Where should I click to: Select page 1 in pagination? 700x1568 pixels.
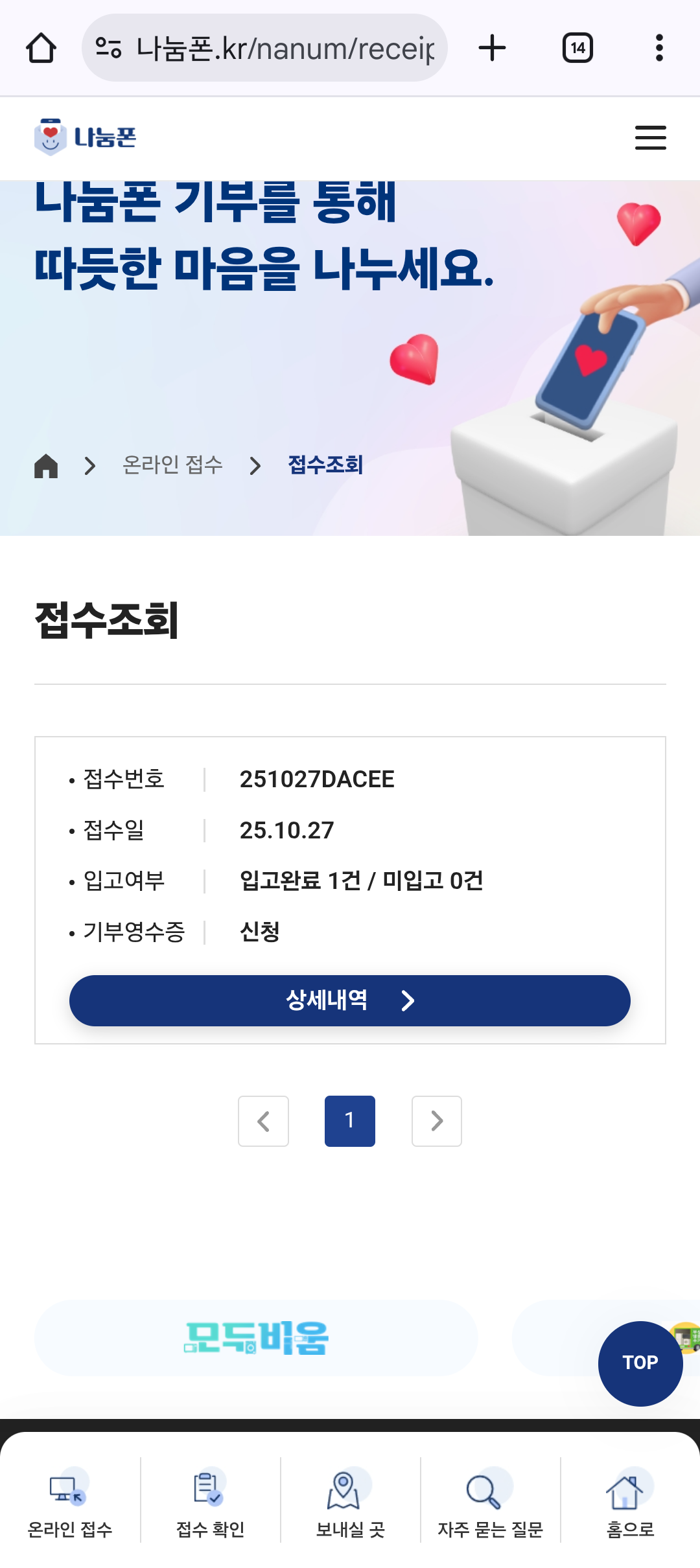point(350,1121)
